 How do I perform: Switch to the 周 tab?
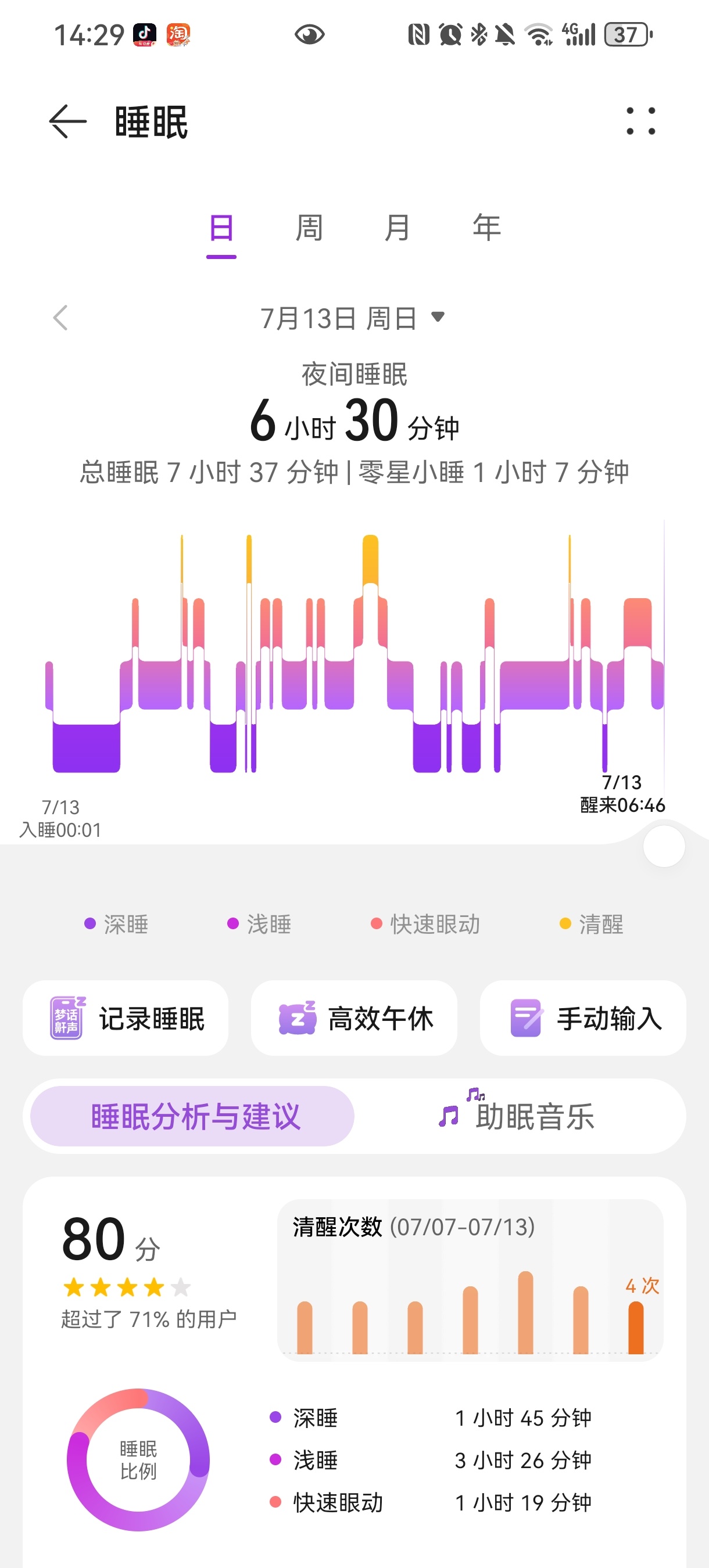pyautogui.click(x=309, y=228)
